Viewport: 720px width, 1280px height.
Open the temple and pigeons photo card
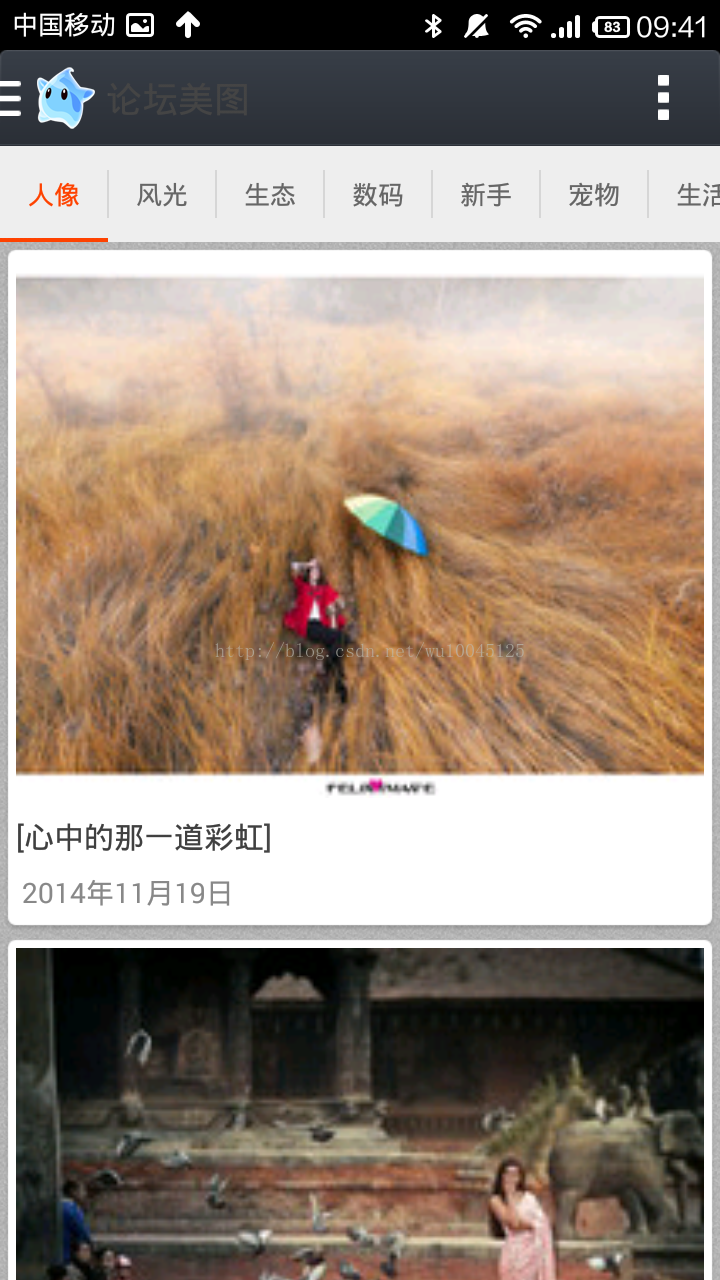[360, 1110]
